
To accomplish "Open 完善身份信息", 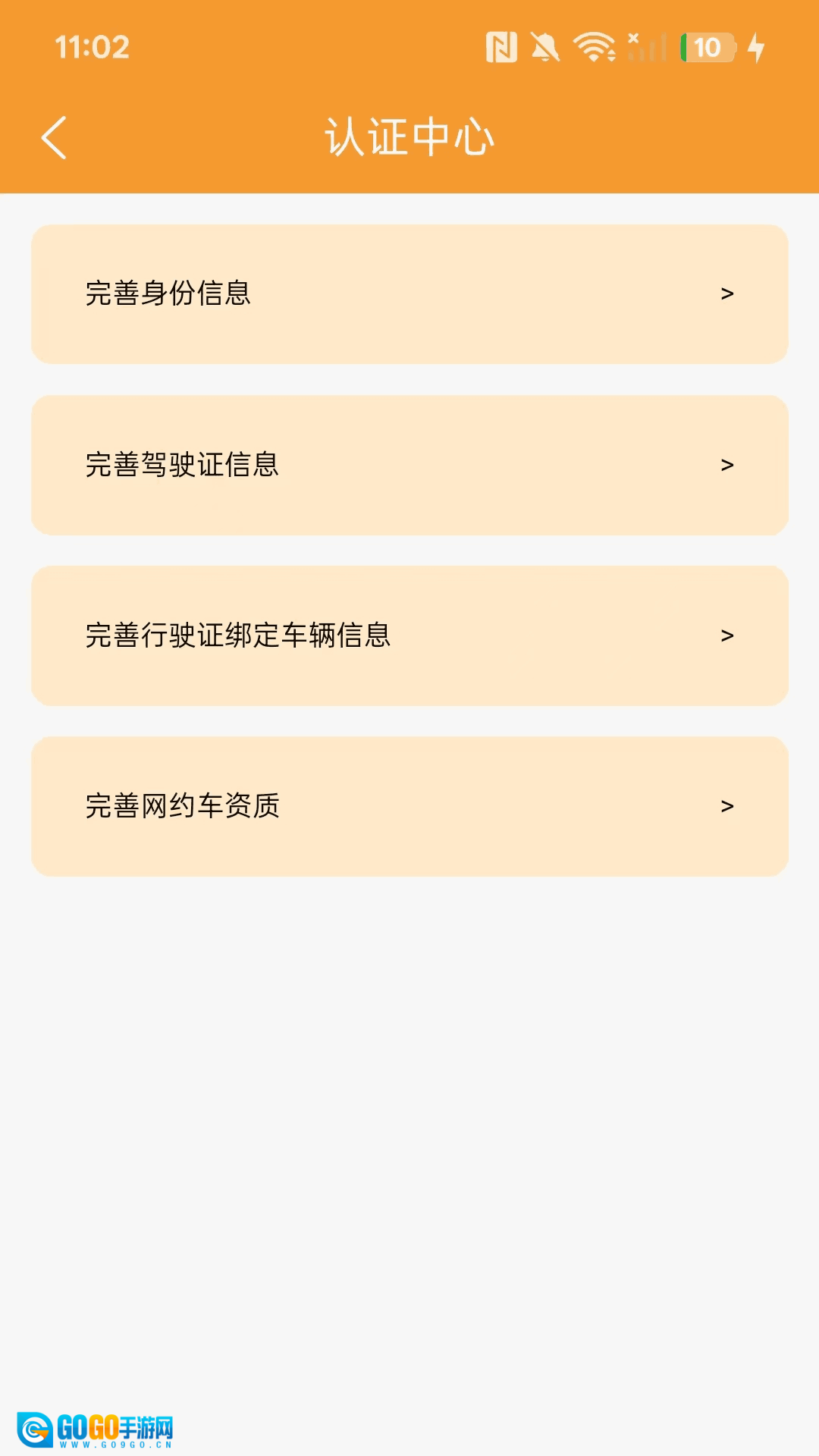I will 409,294.
